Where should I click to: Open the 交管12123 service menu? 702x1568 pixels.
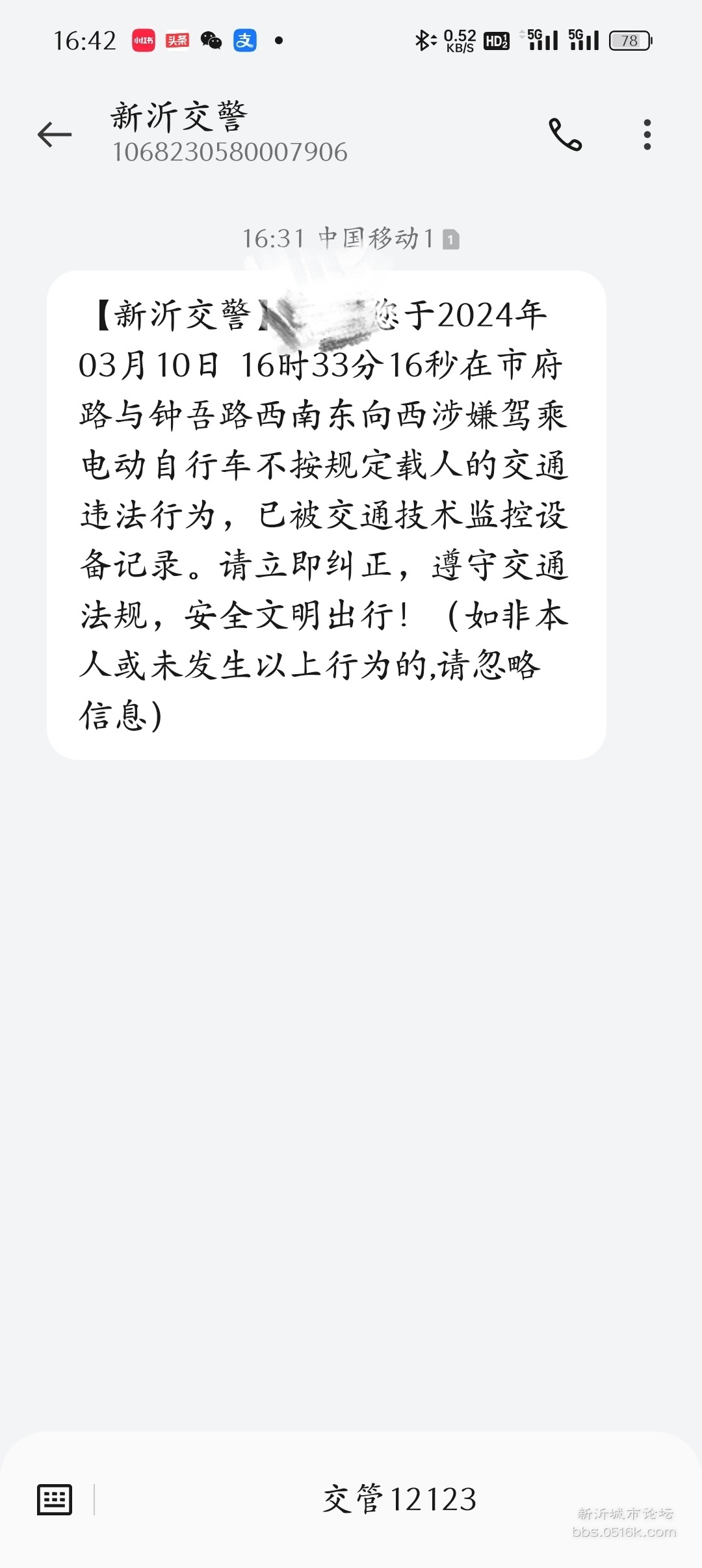tap(400, 1499)
